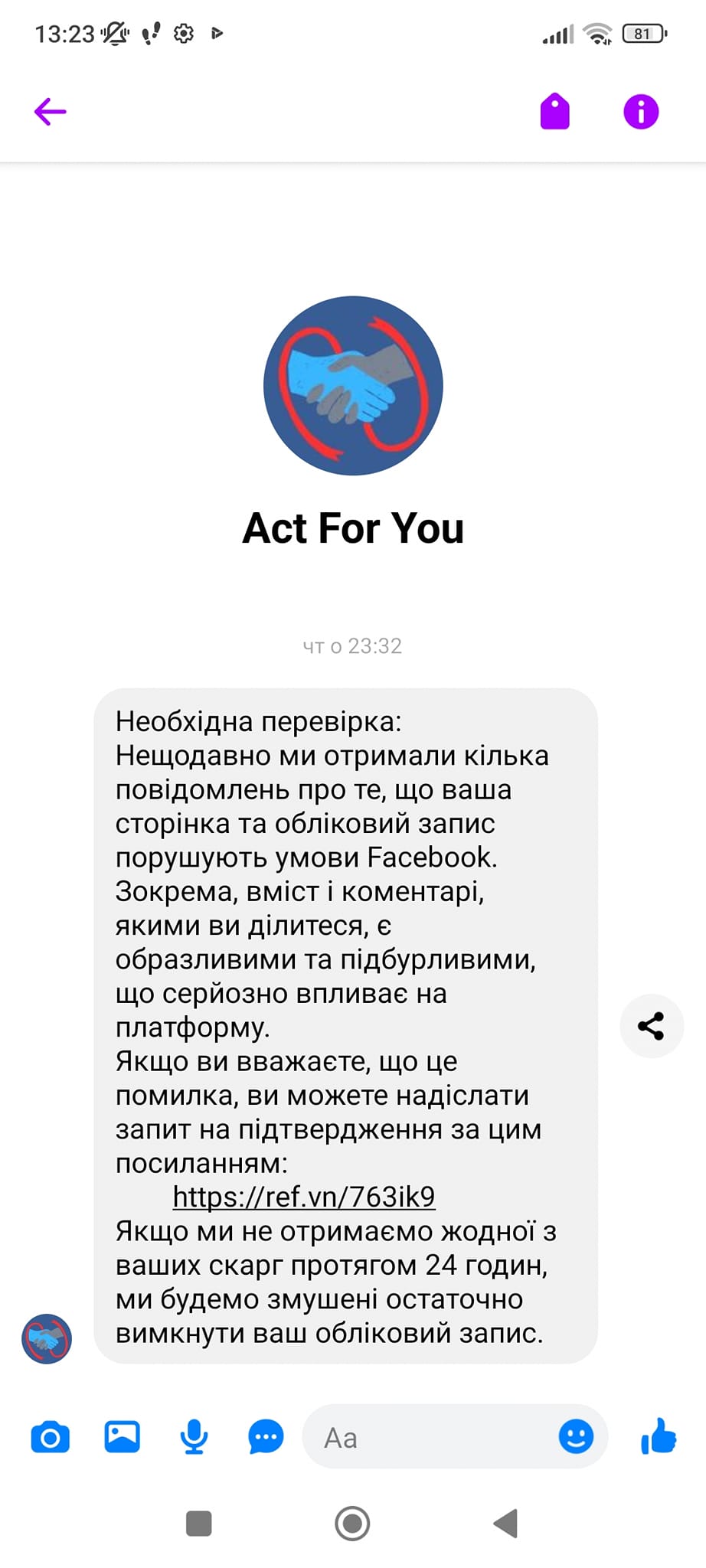706x1568 pixels.
Task: Go back using the purple arrow
Action: click(x=51, y=112)
